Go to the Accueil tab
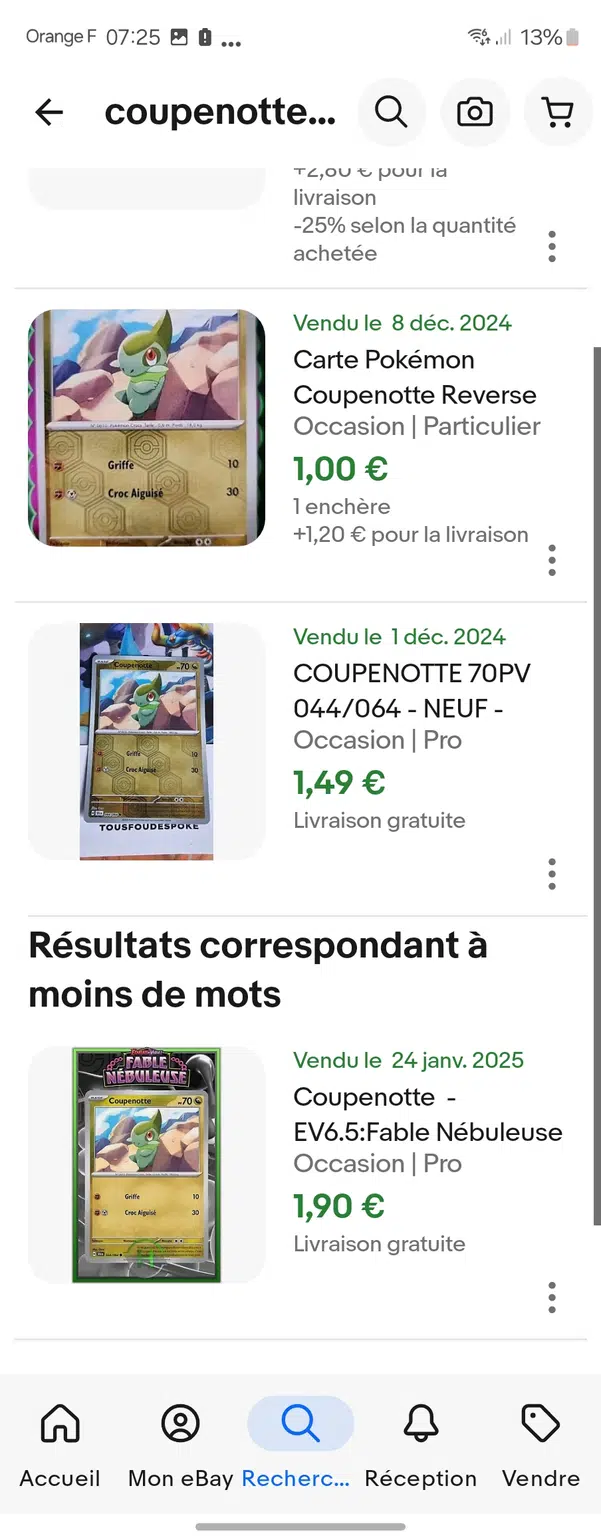The height and width of the screenshot is (1540, 601). (60, 1444)
